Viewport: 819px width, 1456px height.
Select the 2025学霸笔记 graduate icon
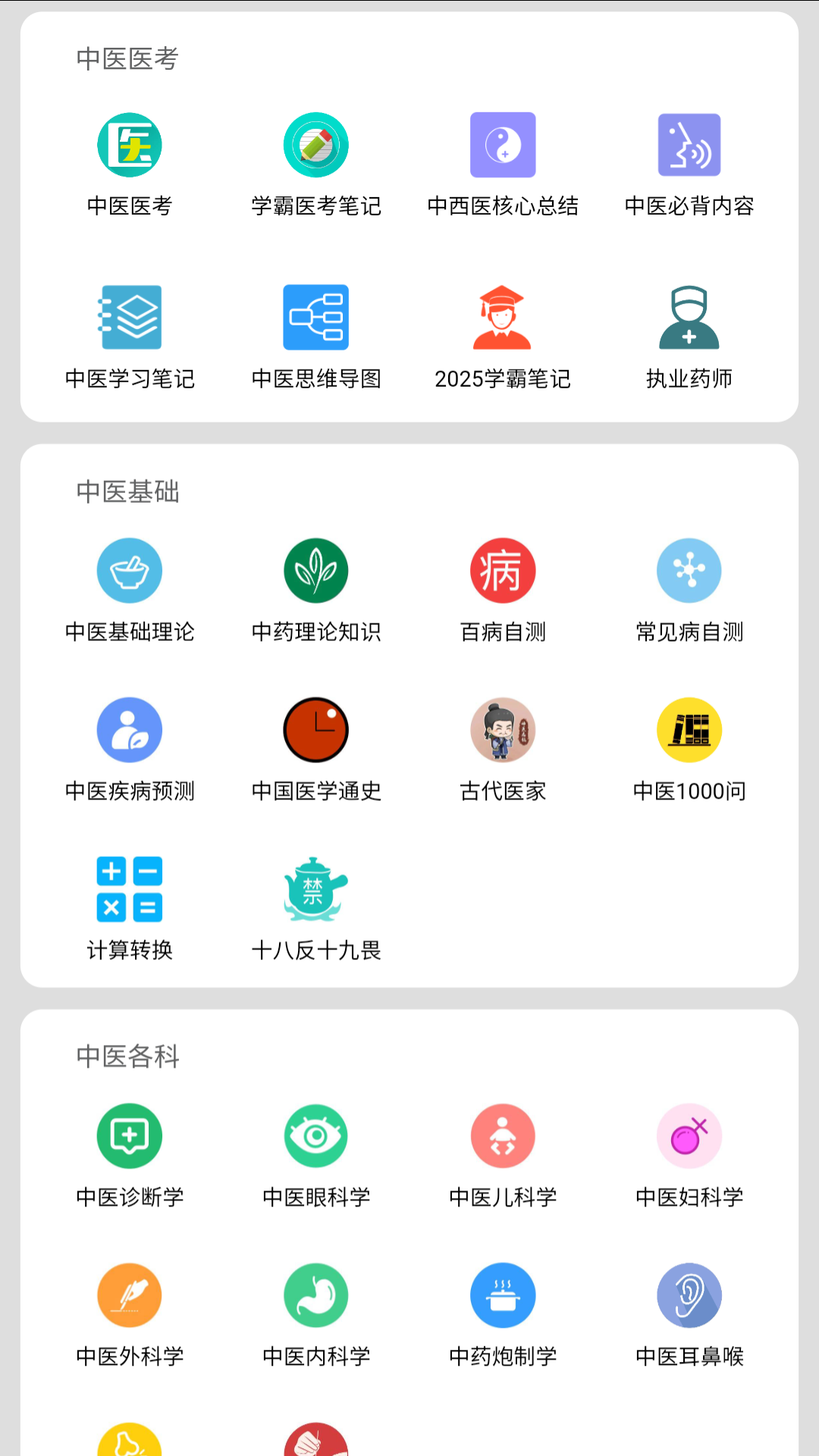503,318
